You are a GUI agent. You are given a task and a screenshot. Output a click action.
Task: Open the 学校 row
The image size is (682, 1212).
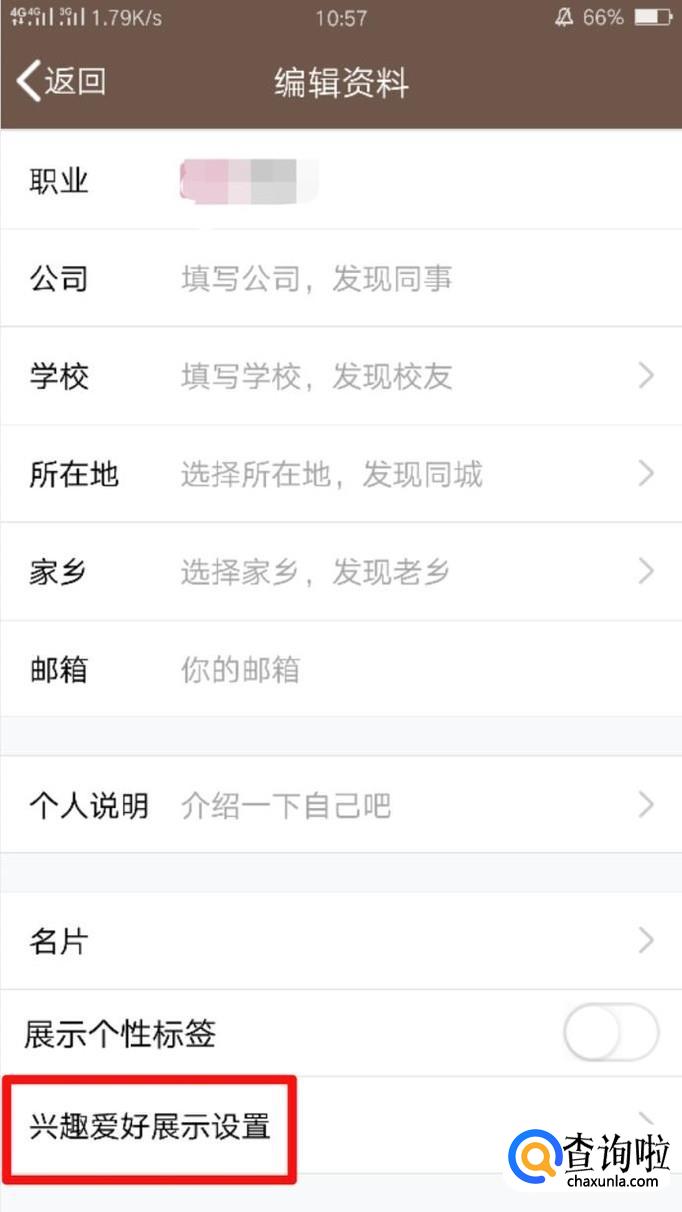tap(341, 376)
